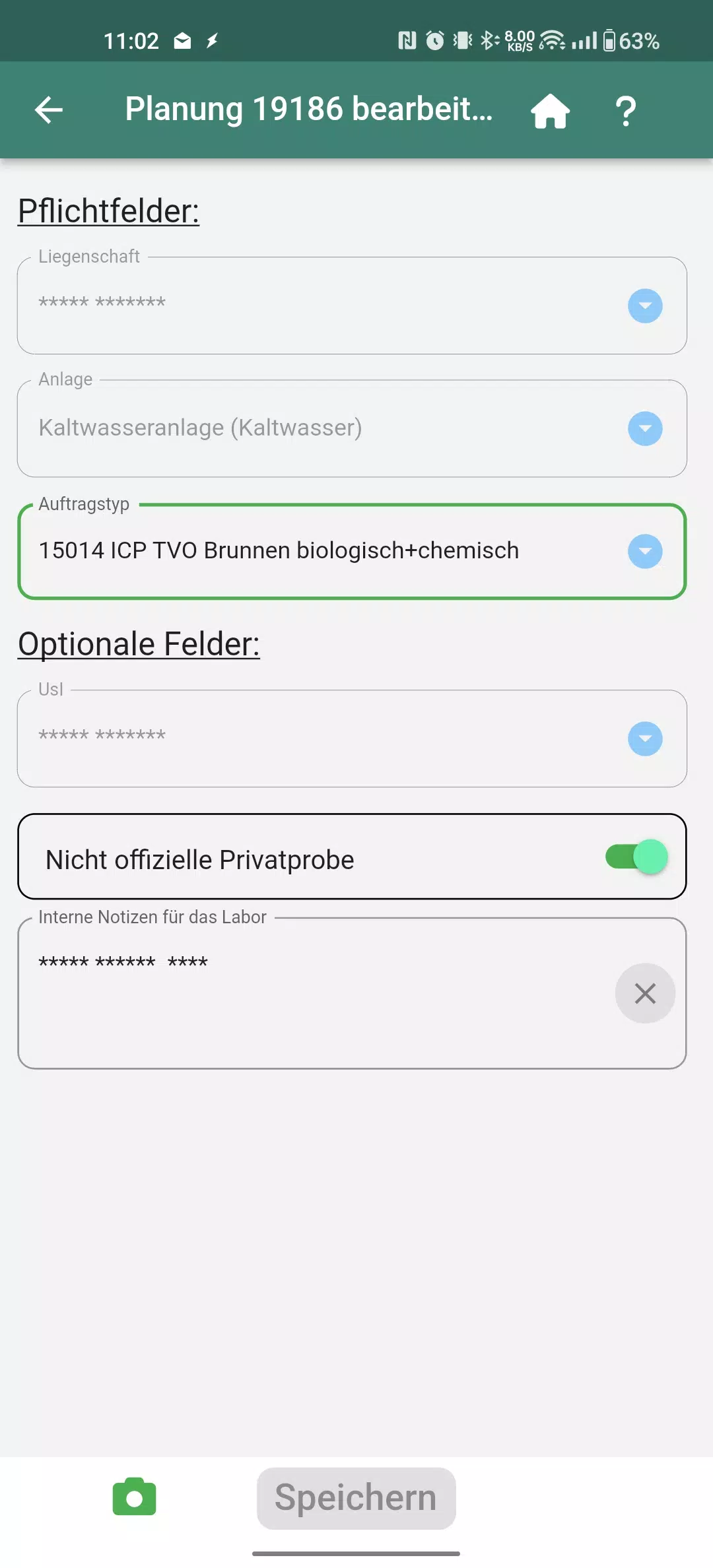Open the camera to attach a photo
This screenshot has height=1568, width=713.
134,1497
